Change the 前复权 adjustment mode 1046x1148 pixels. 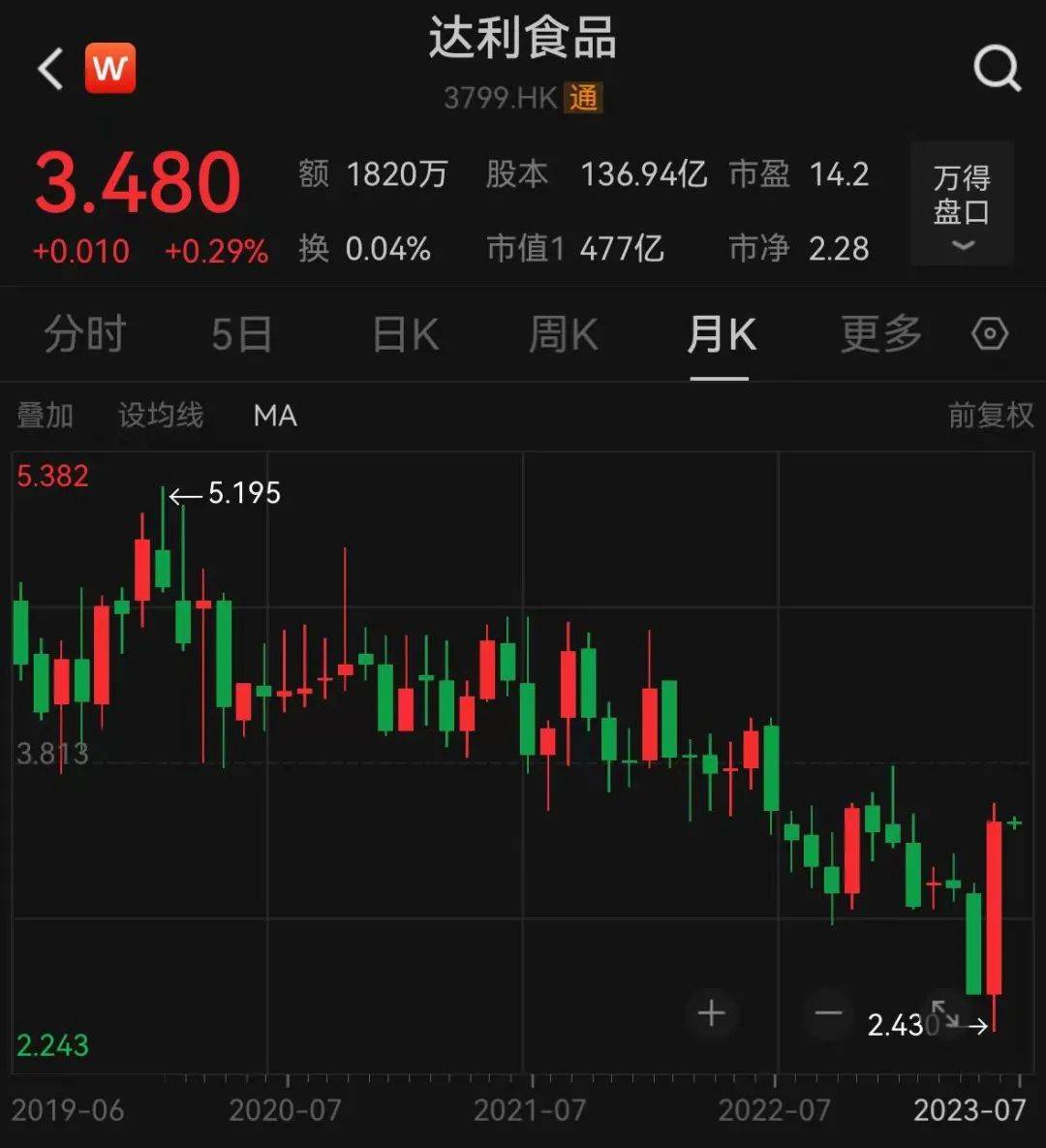(990, 416)
